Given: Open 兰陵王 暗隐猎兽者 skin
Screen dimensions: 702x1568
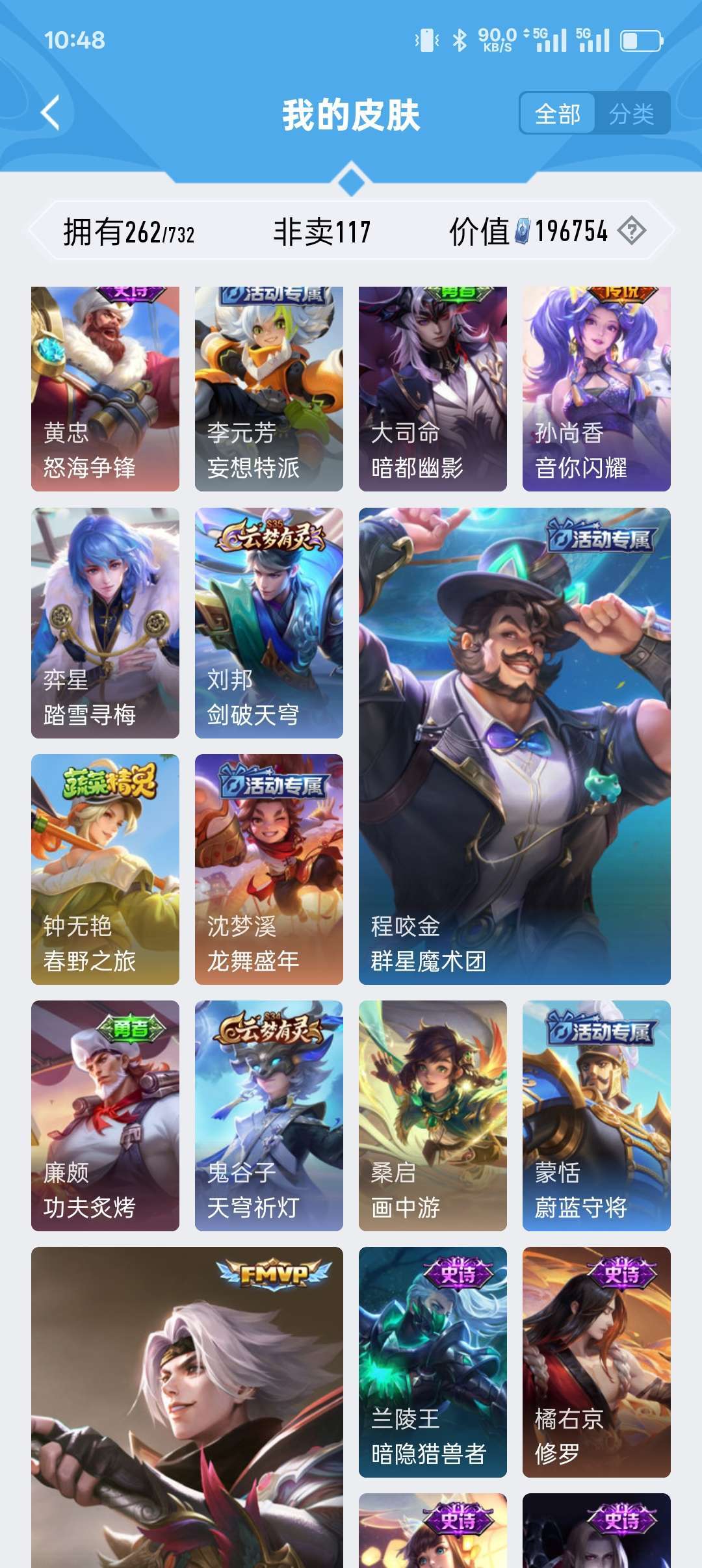Looking at the screenshot, I should pos(433,1362).
